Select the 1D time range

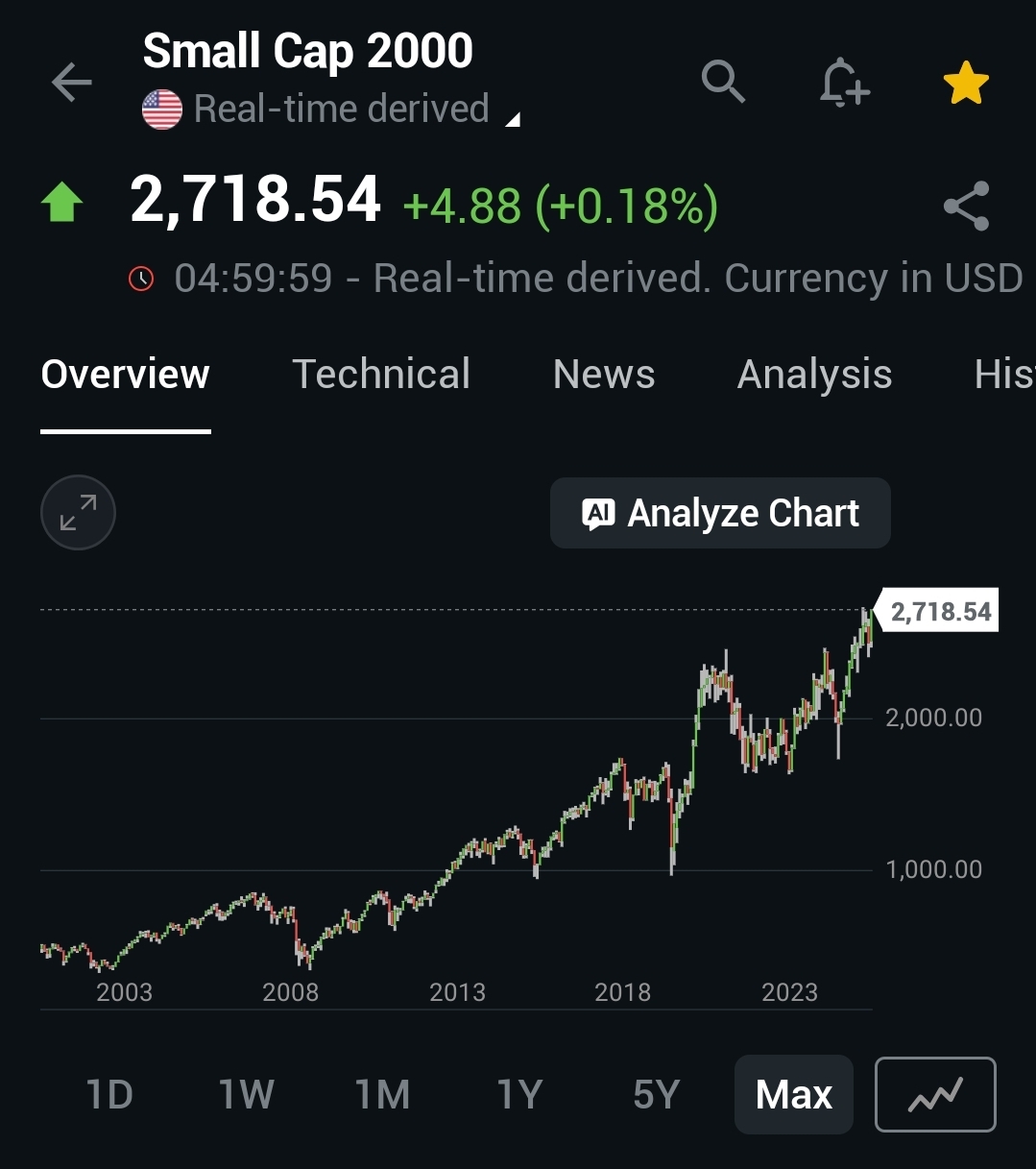[109, 1094]
